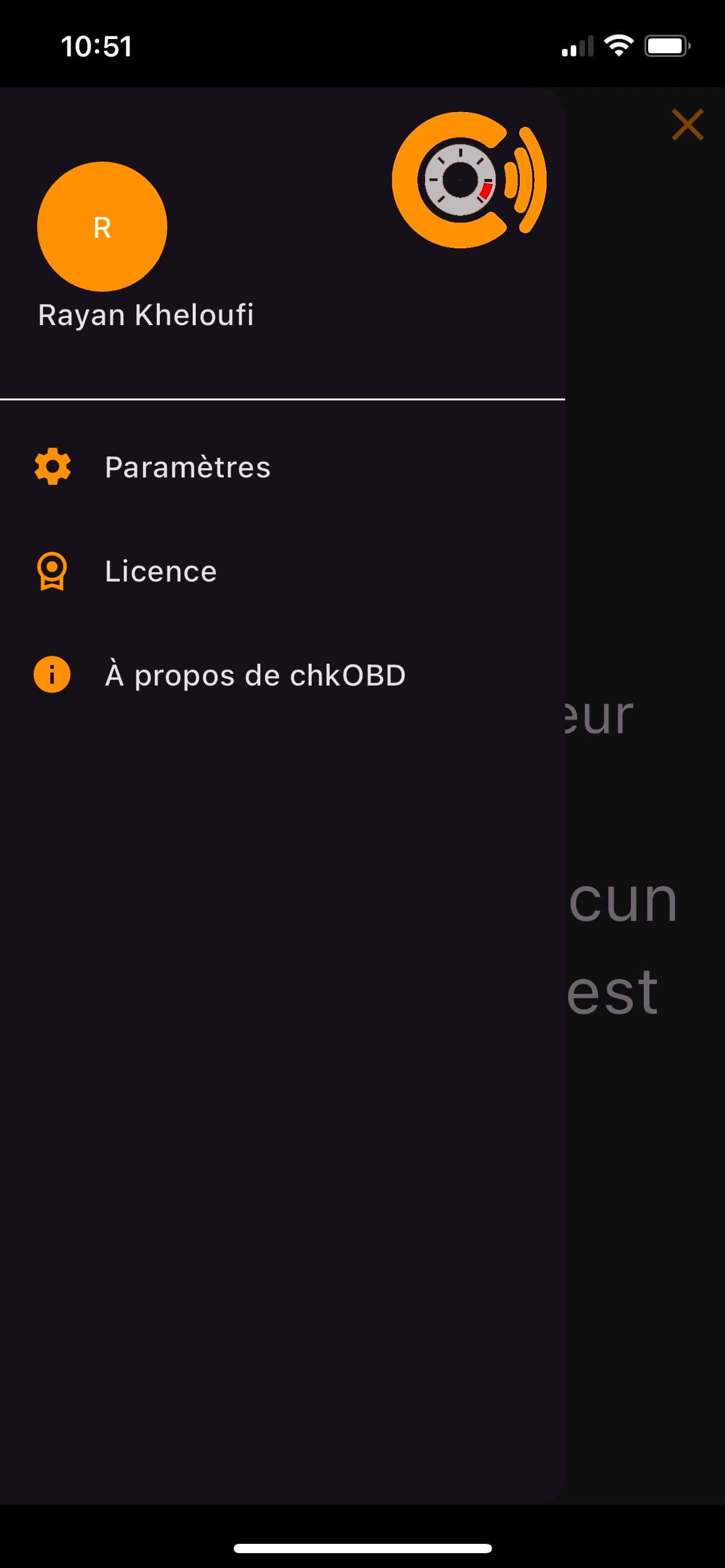
Task: Click the status bar clock showing 10:51
Action: (x=97, y=46)
